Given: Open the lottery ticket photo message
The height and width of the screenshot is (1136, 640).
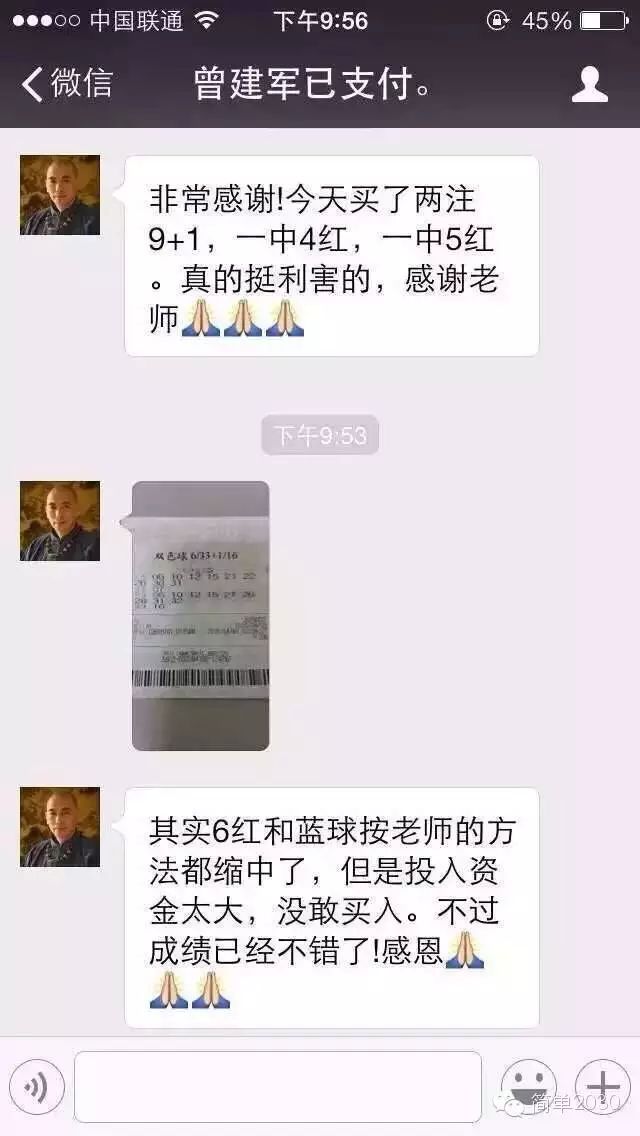Looking at the screenshot, I should [200, 615].
